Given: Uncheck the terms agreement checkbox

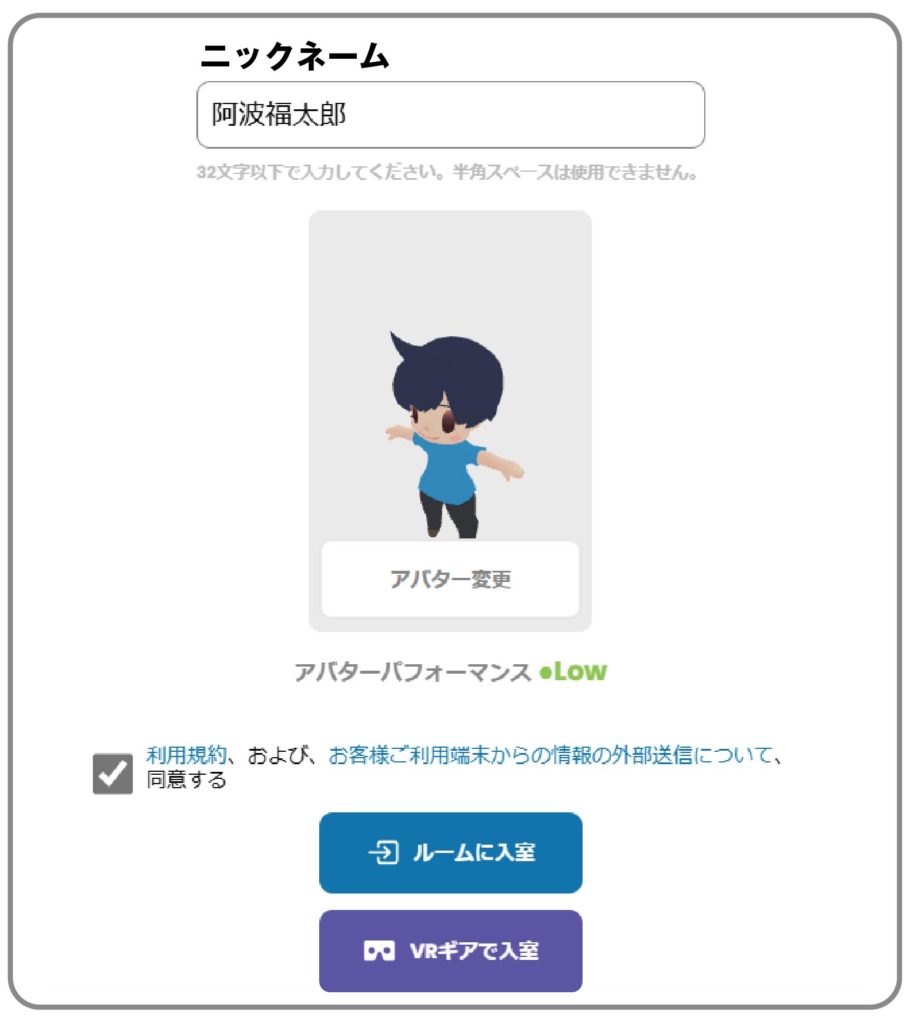Looking at the screenshot, I should (112, 773).
